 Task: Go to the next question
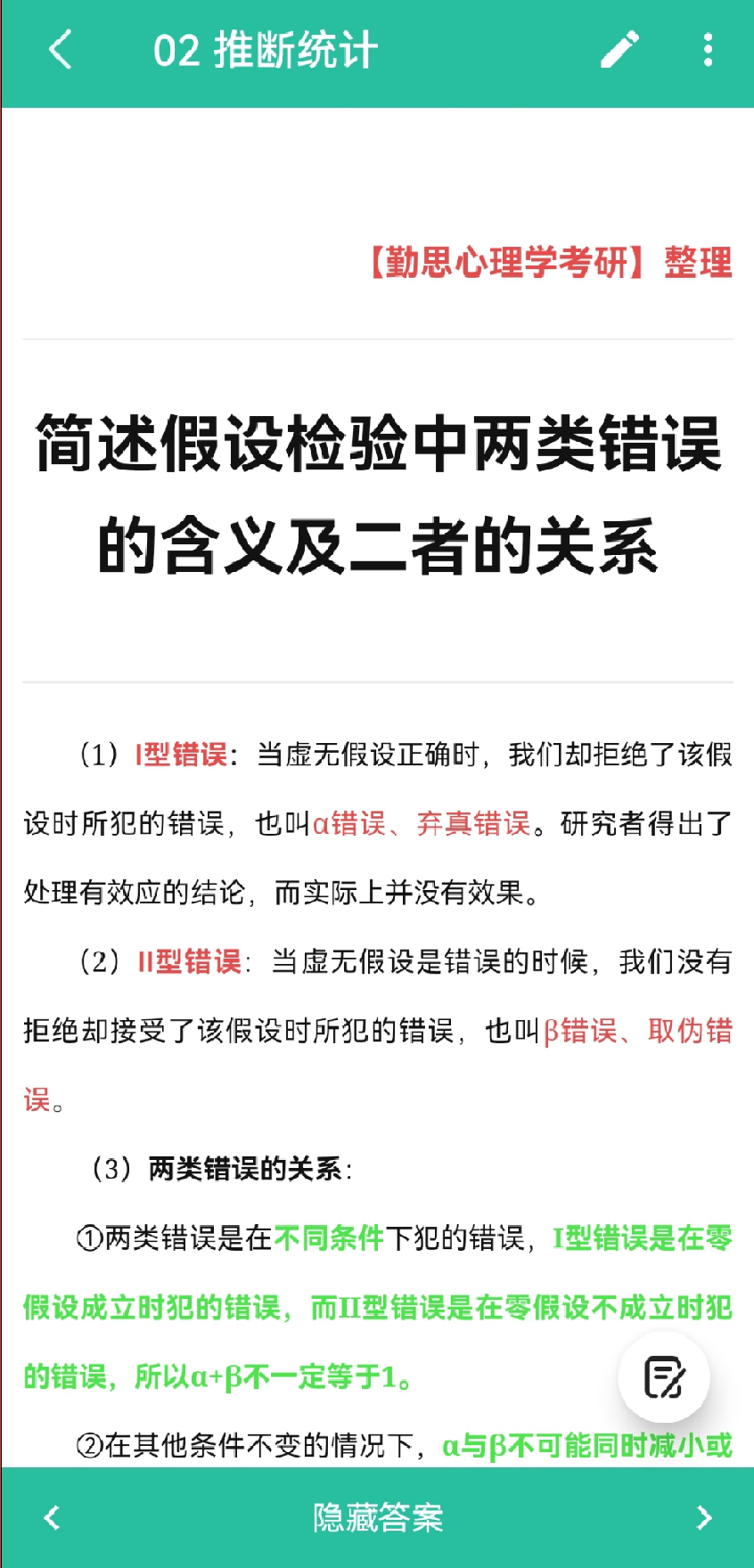point(703,1517)
